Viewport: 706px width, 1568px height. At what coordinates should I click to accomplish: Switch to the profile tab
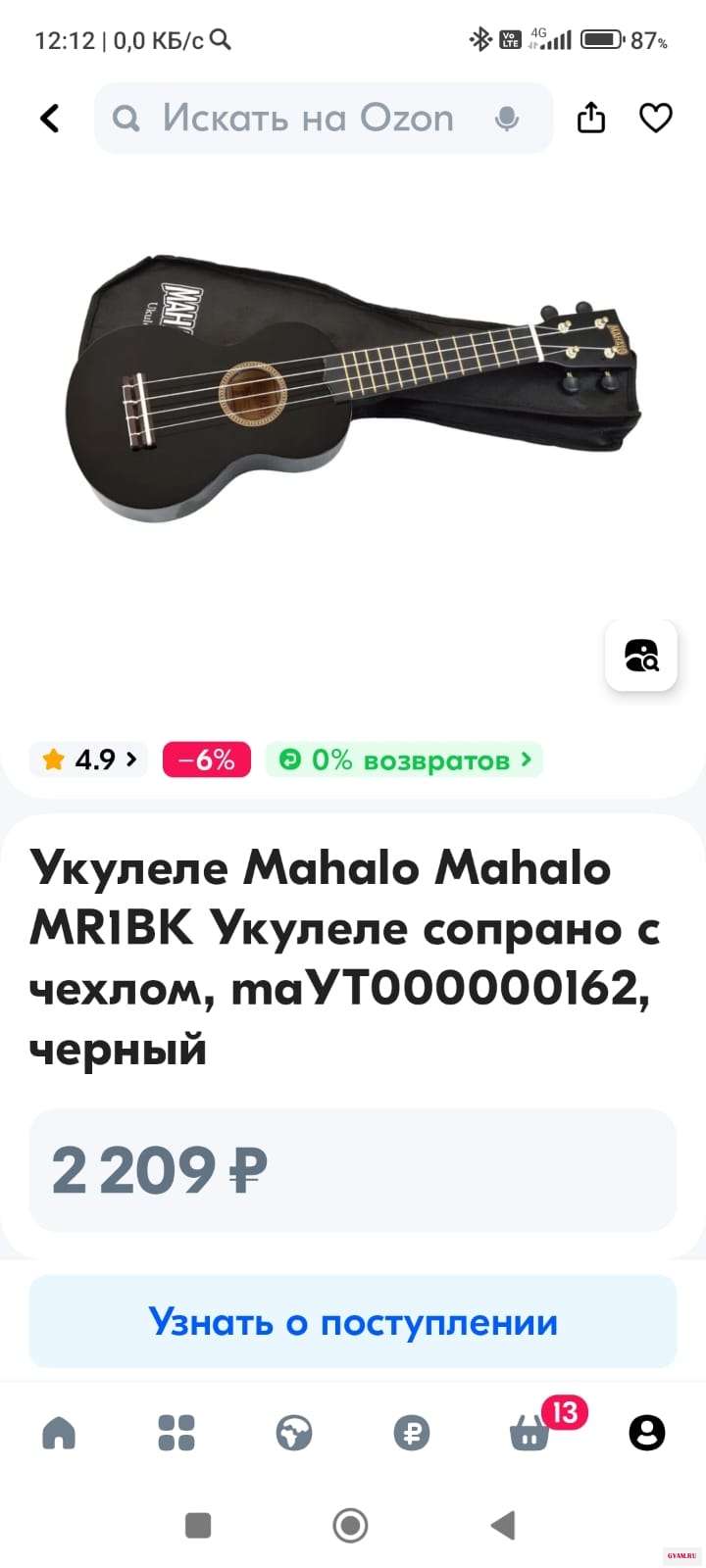coord(647,1433)
